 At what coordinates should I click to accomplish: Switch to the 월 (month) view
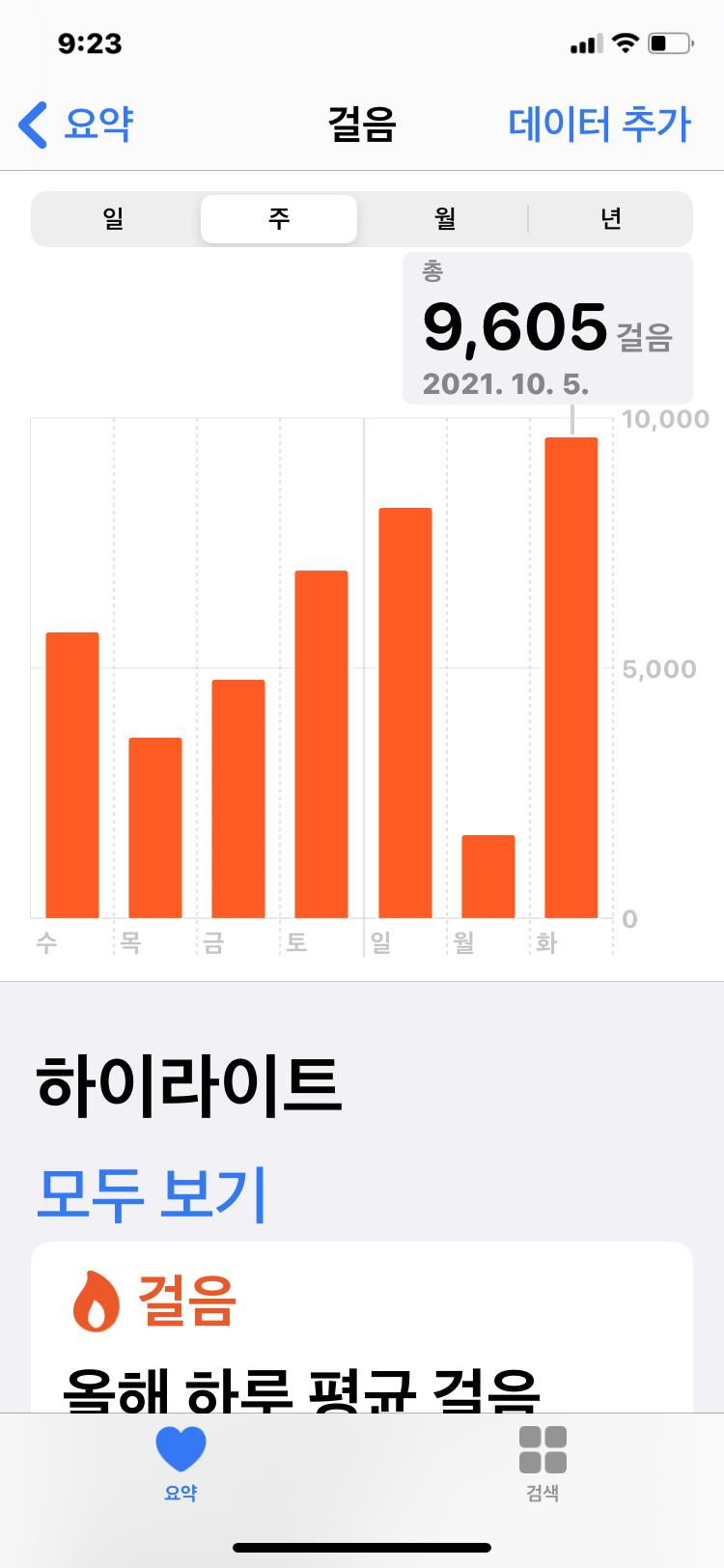point(445,219)
